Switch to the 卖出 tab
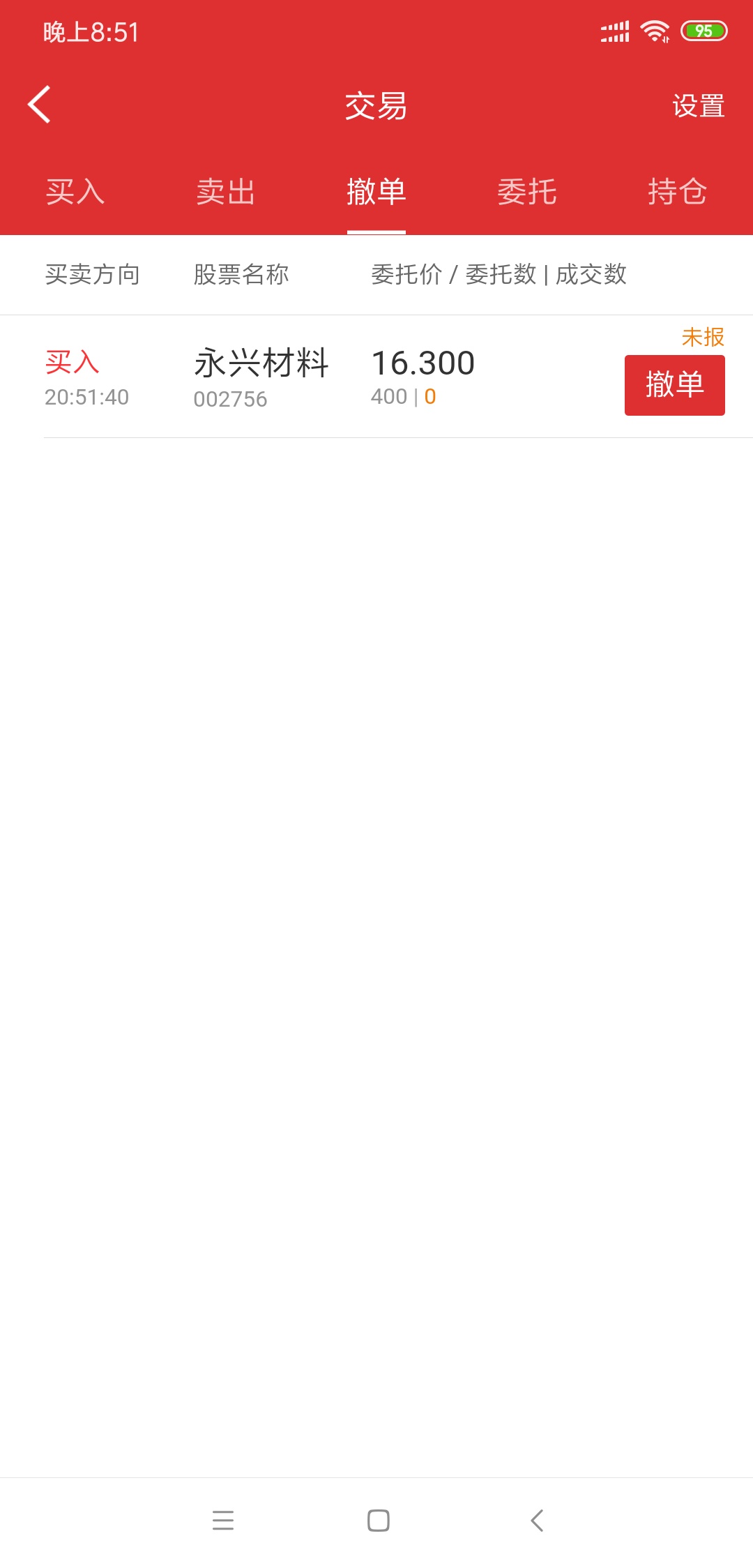753x1568 pixels. click(x=226, y=192)
